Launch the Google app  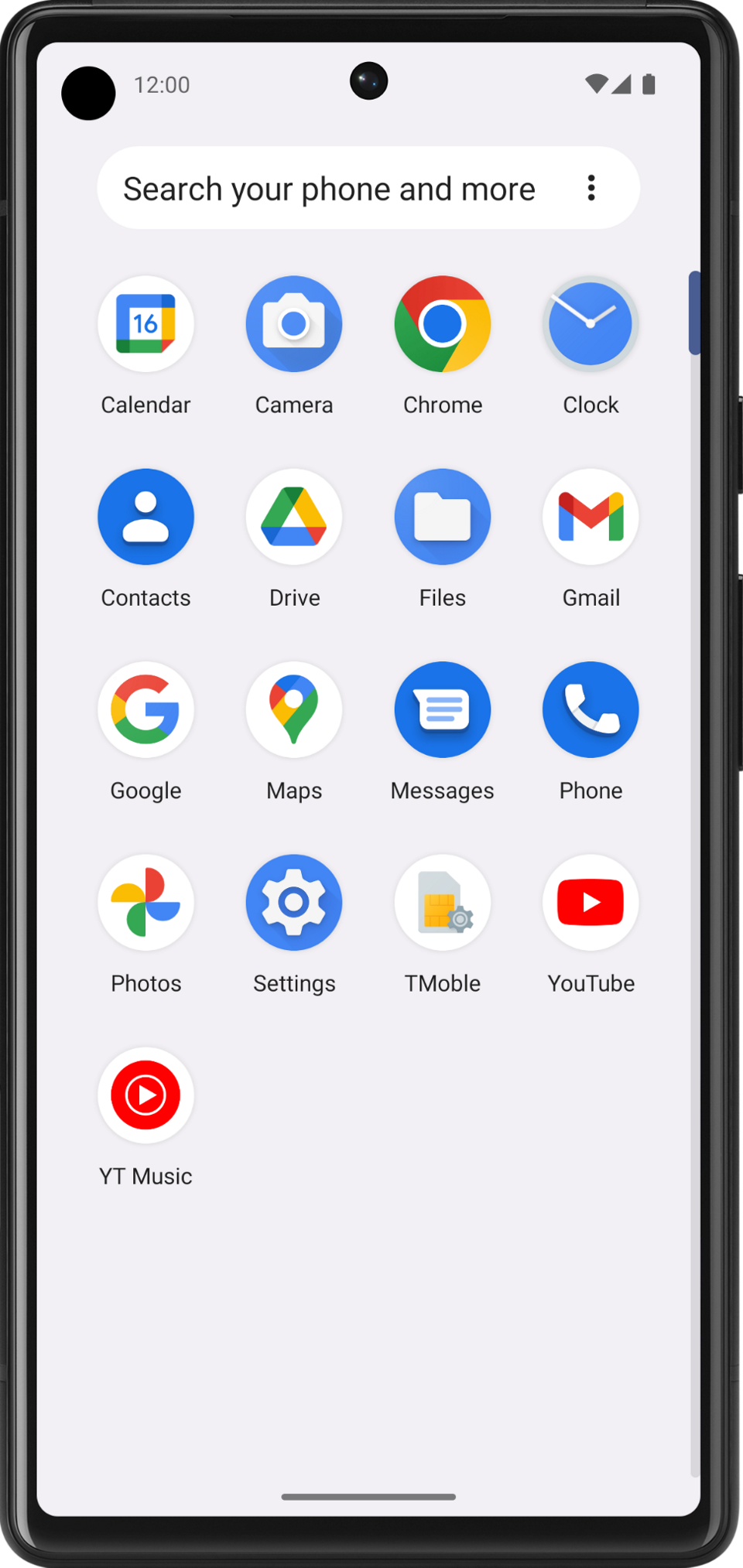[x=146, y=709]
